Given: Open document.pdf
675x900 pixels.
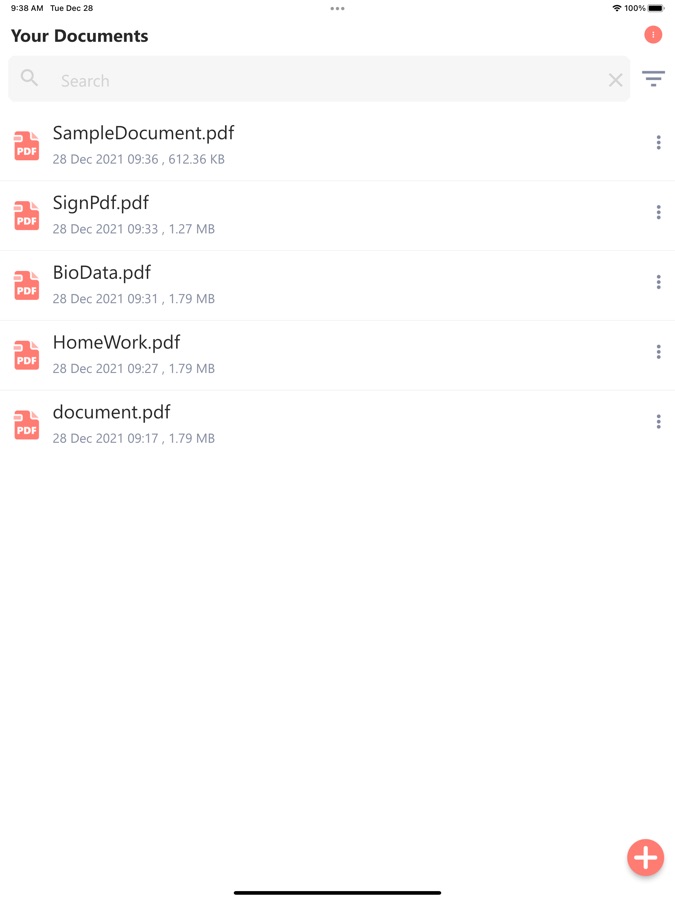Looking at the screenshot, I should 111,413.
